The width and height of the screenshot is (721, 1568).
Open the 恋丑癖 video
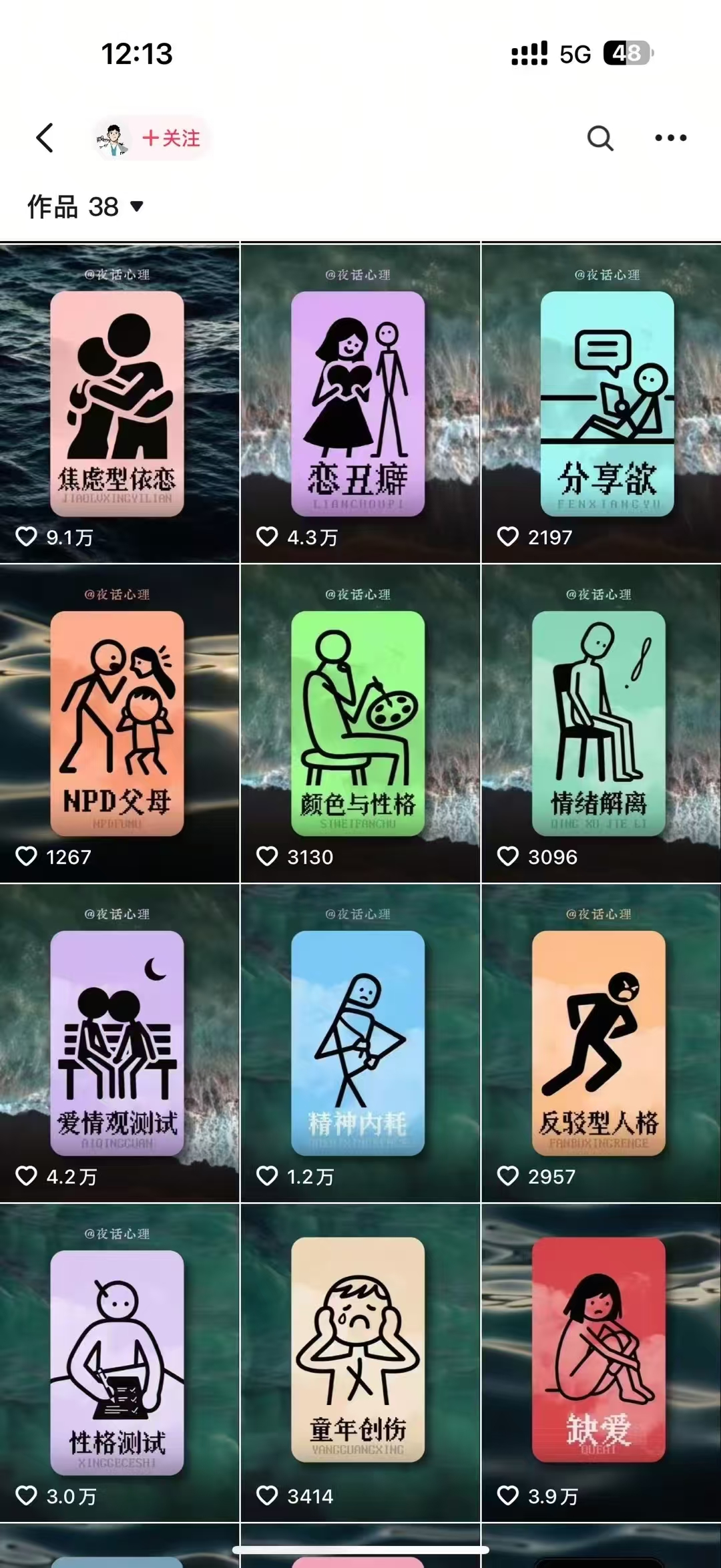pos(360,403)
